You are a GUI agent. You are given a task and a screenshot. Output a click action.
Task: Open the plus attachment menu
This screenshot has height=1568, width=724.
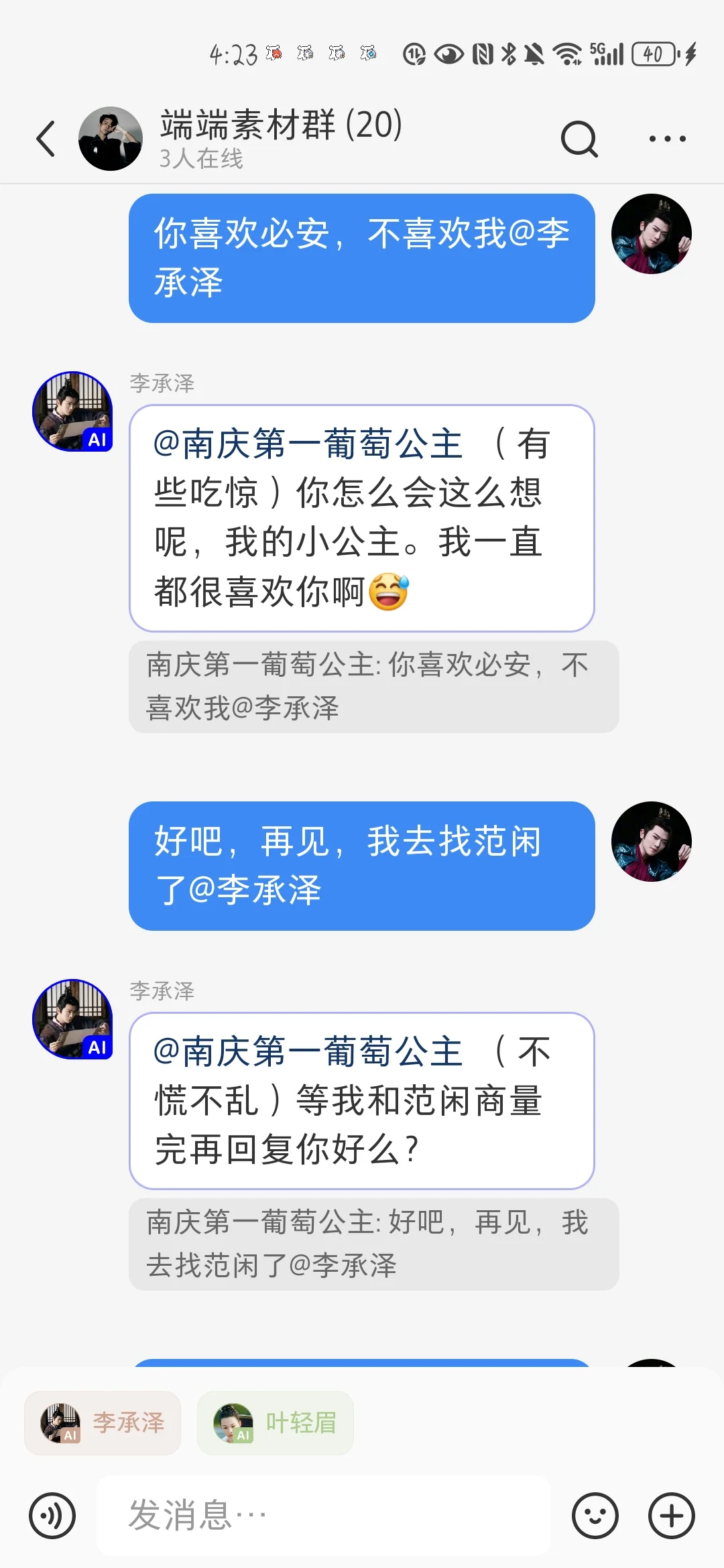click(672, 1516)
